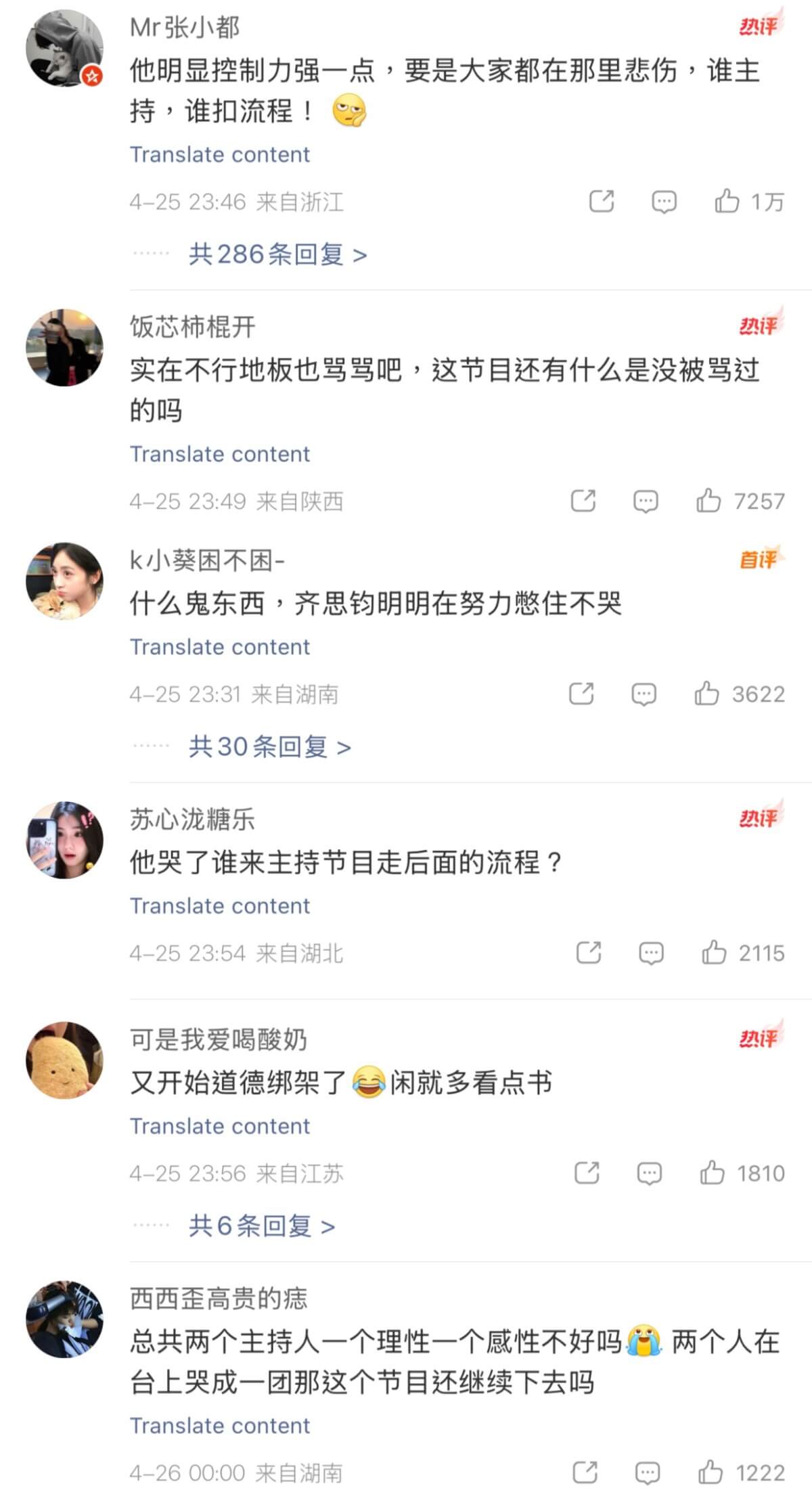Screen dimensions: 812x1507
Task: Reply to 西西歪高贵的痣's comment
Action: 648,1473
